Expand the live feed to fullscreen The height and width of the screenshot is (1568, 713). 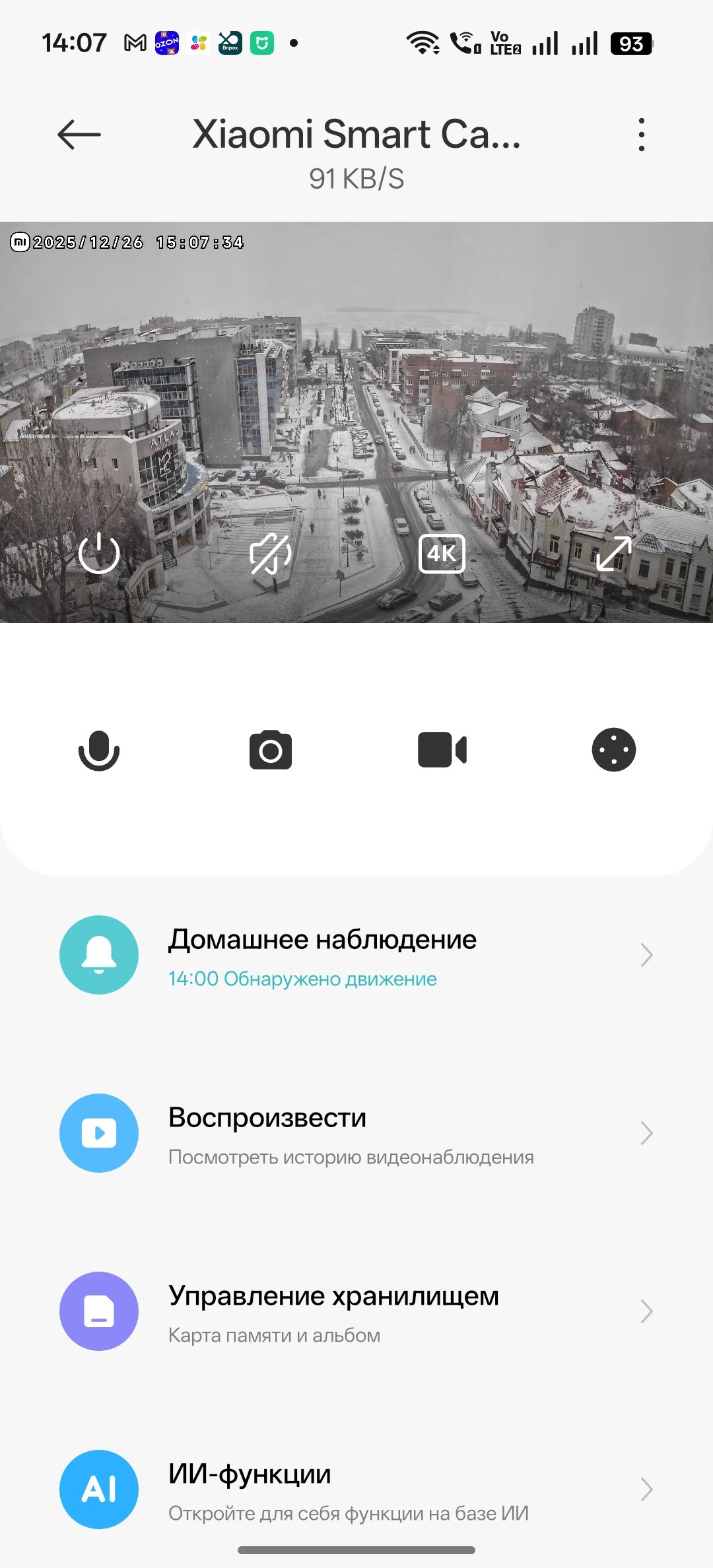613,553
